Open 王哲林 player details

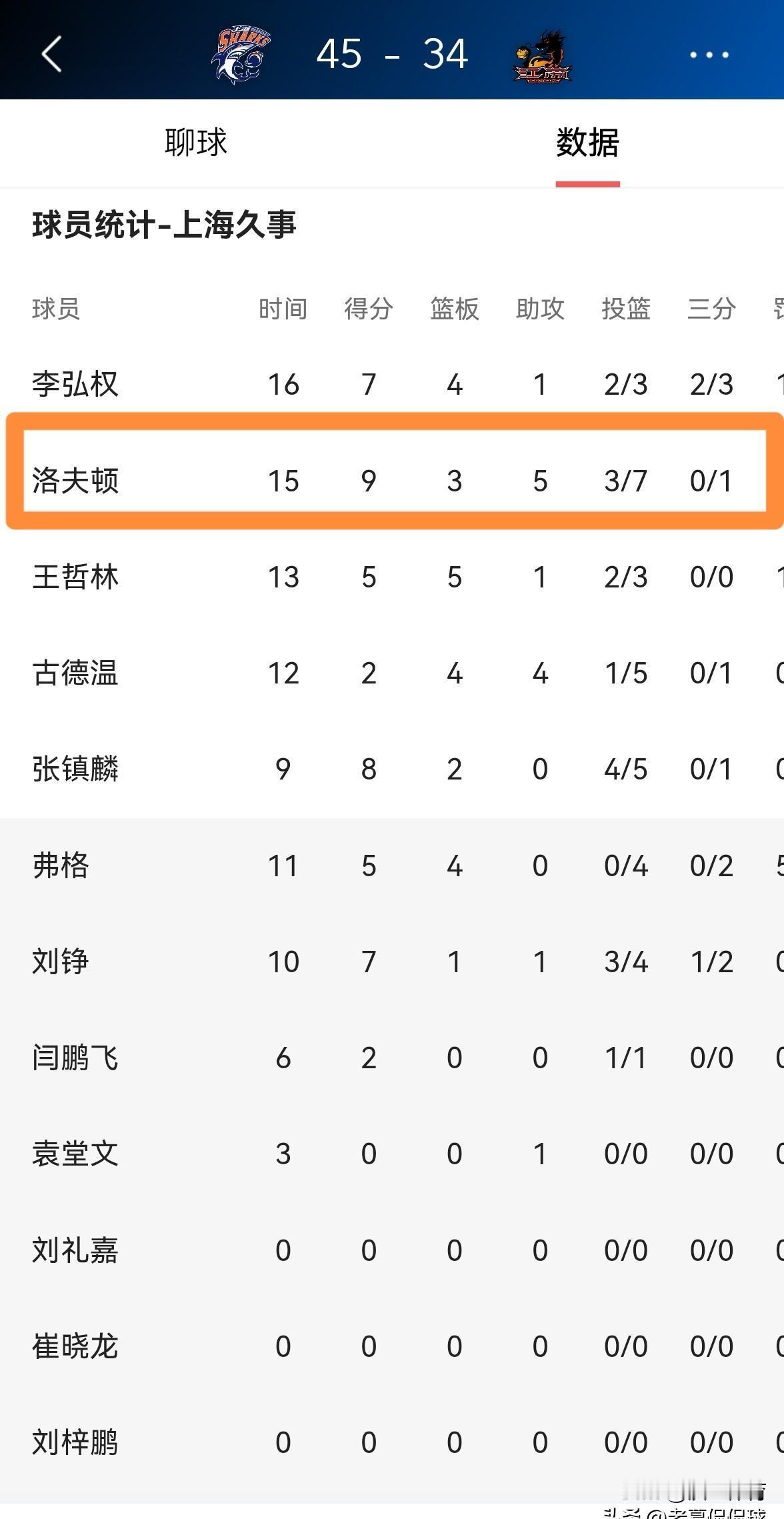tap(75, 578)
